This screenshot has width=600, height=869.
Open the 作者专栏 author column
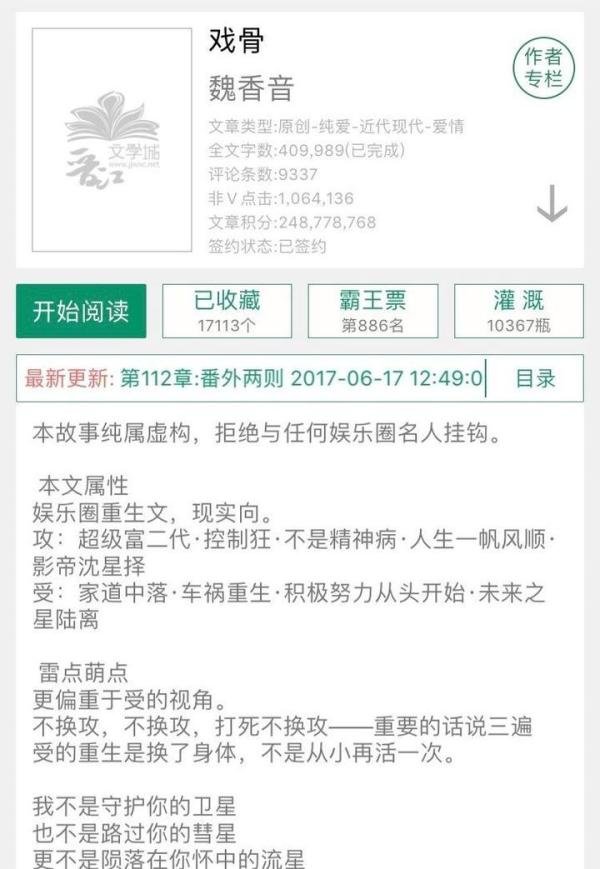(x=544, y=69)
